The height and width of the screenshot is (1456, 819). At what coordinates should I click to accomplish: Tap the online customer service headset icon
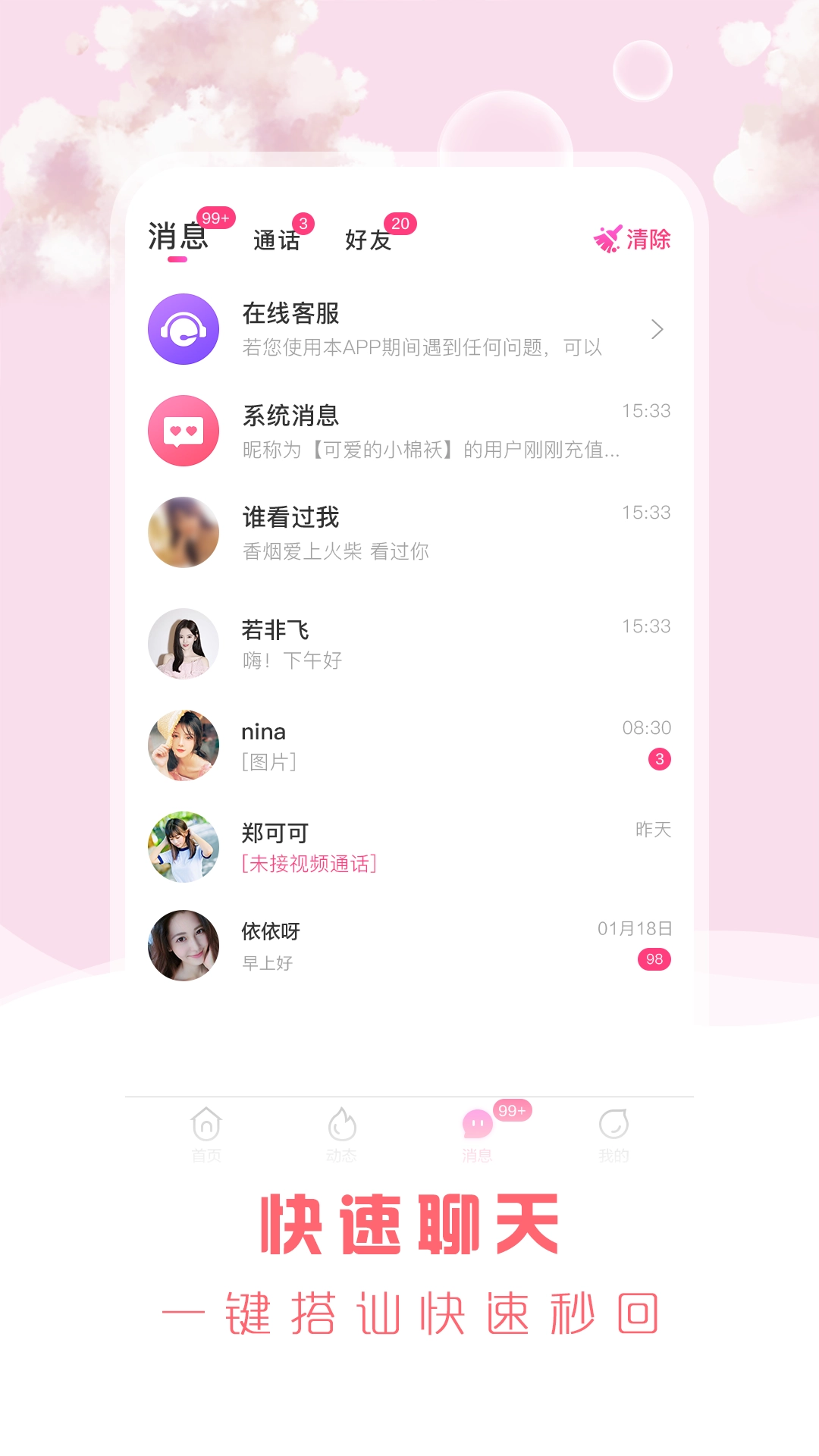182,329
